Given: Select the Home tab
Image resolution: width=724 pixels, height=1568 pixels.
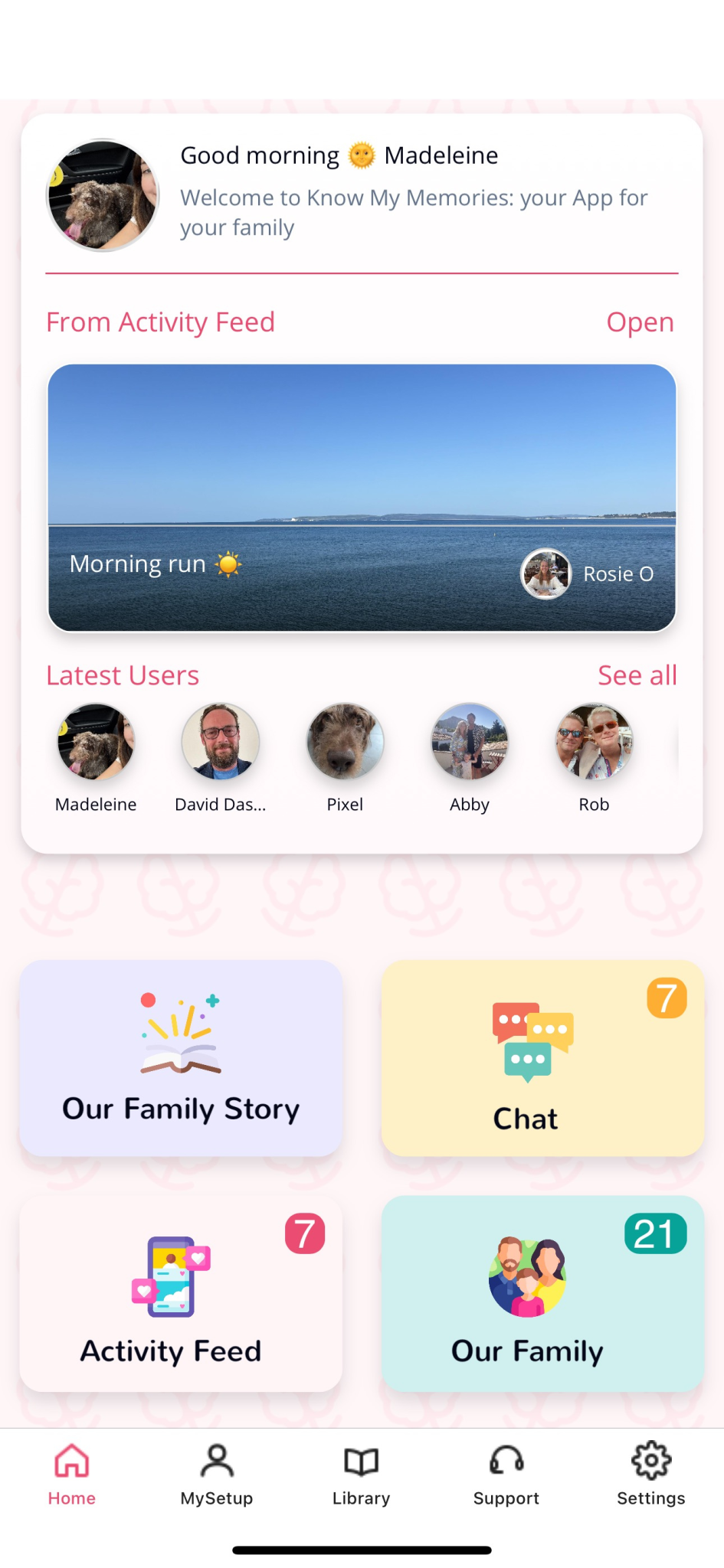Looking at the screenshot, I should pyautogui.click(x=72, y=1475).
